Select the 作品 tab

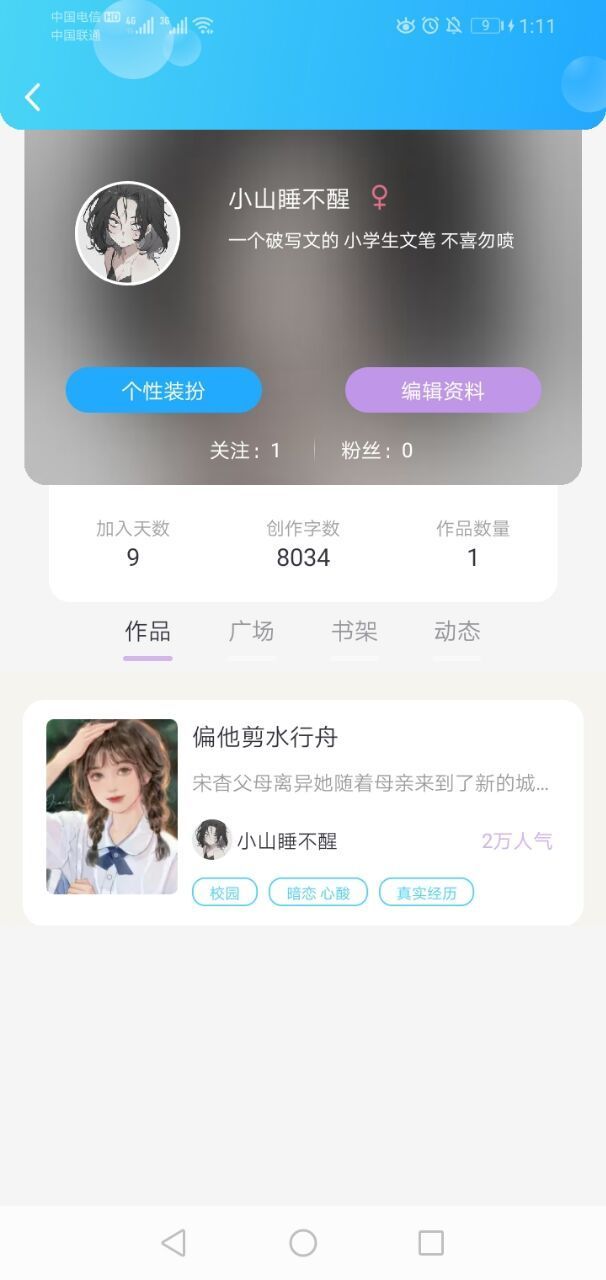[148, 632]
